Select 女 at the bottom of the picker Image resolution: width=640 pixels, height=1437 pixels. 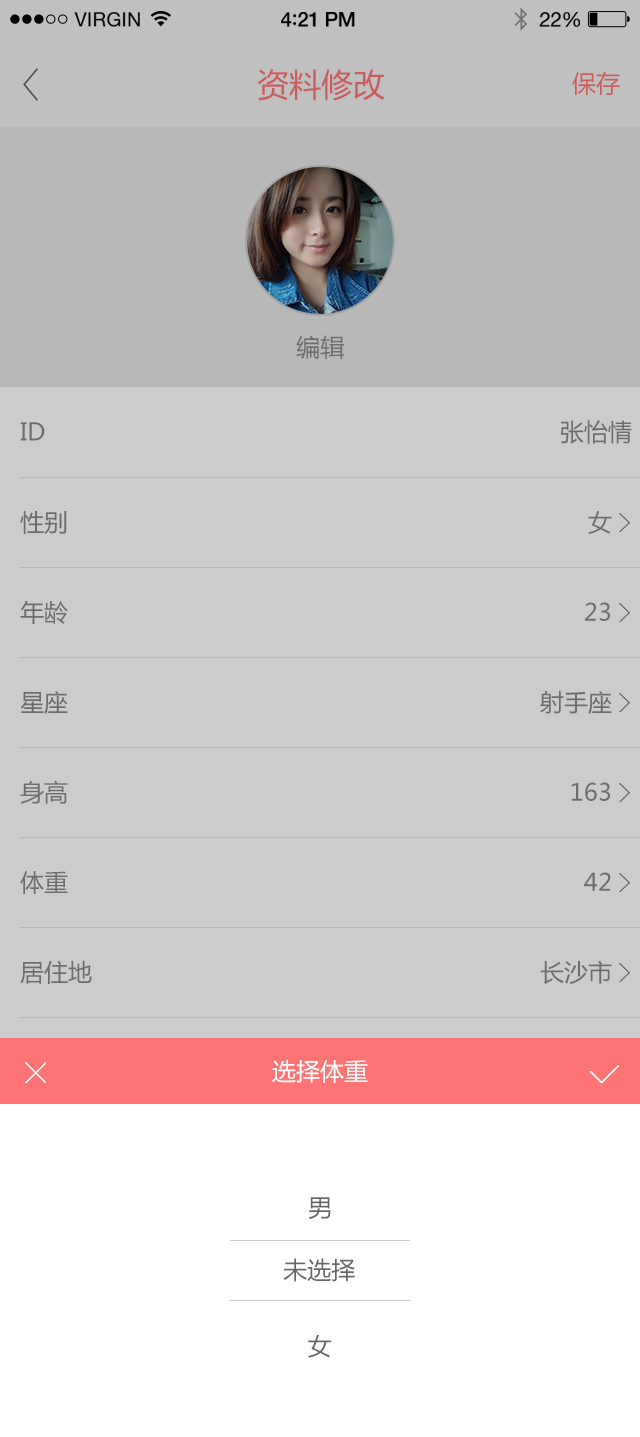point(320,1347)
